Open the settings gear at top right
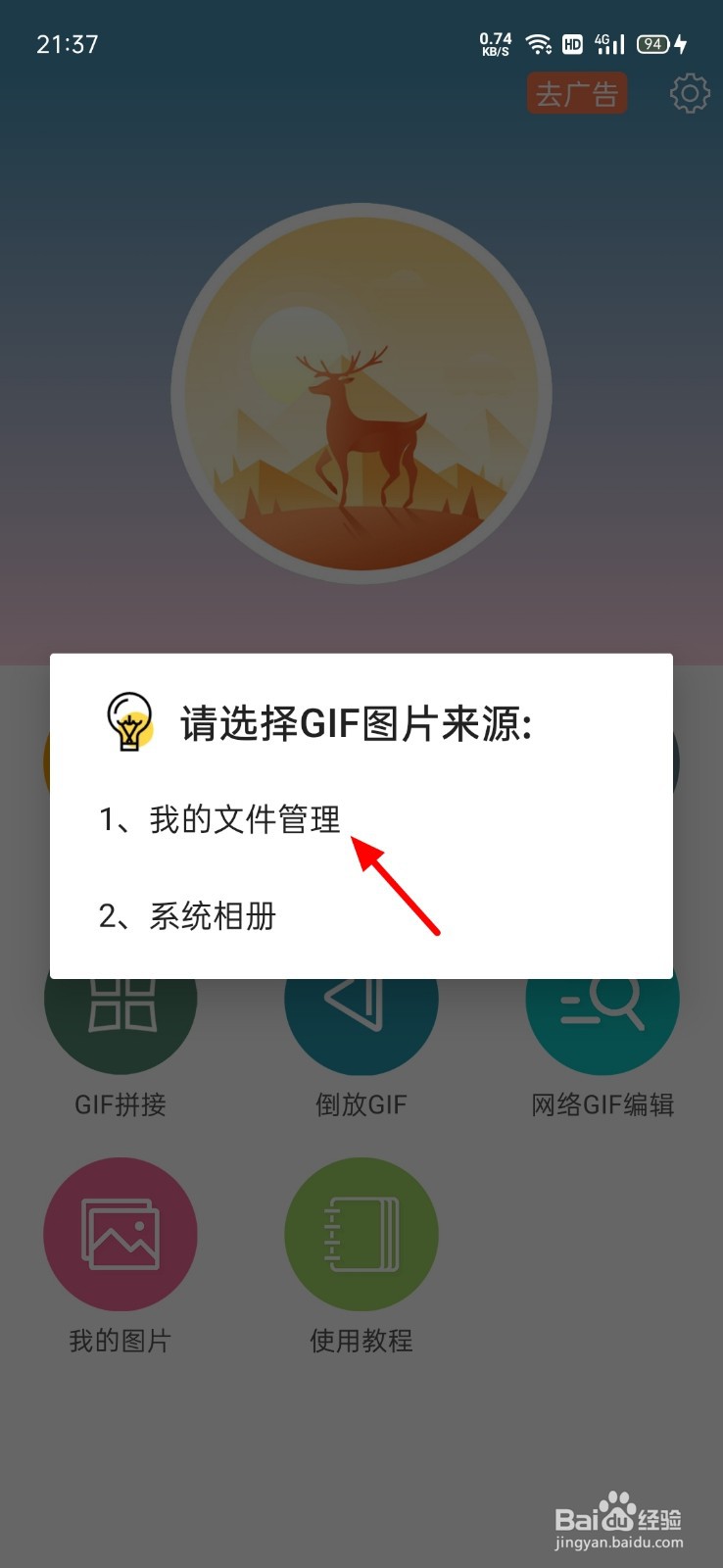Viewport: 723px width, 1568px height. pos(690,93)
